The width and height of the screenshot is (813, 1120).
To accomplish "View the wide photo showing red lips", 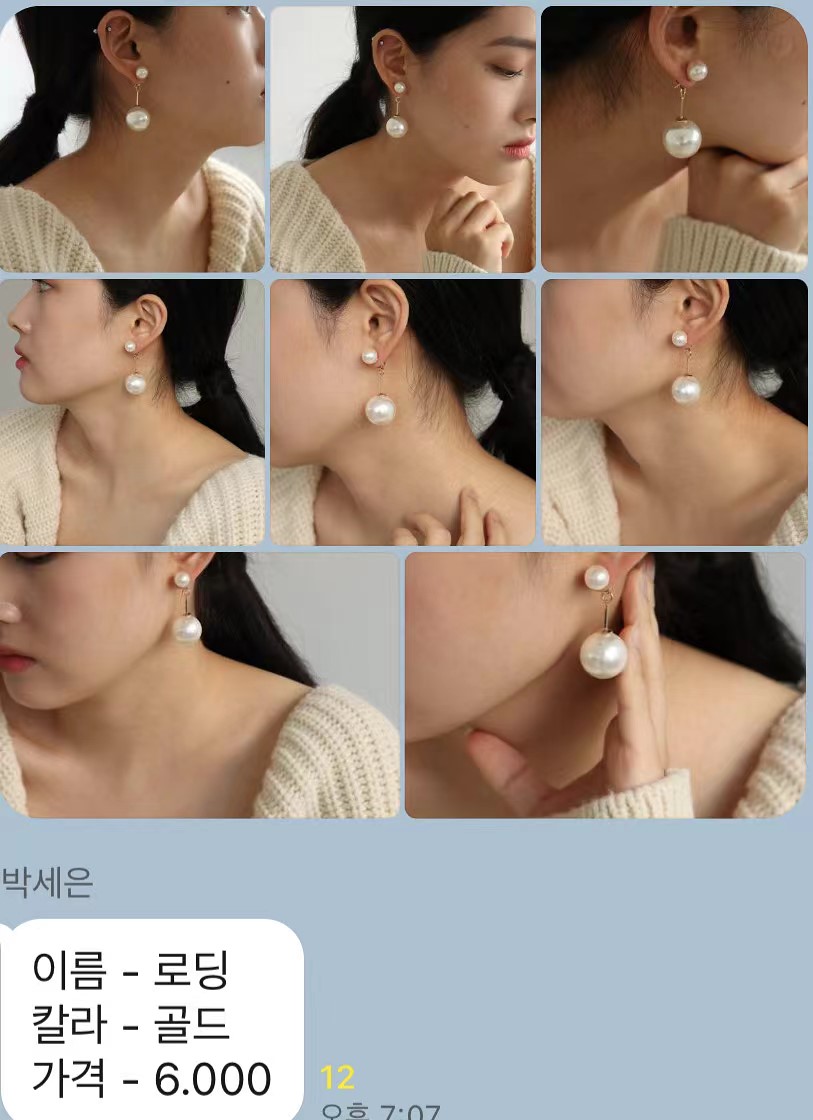I will click(x=199, y=685).
